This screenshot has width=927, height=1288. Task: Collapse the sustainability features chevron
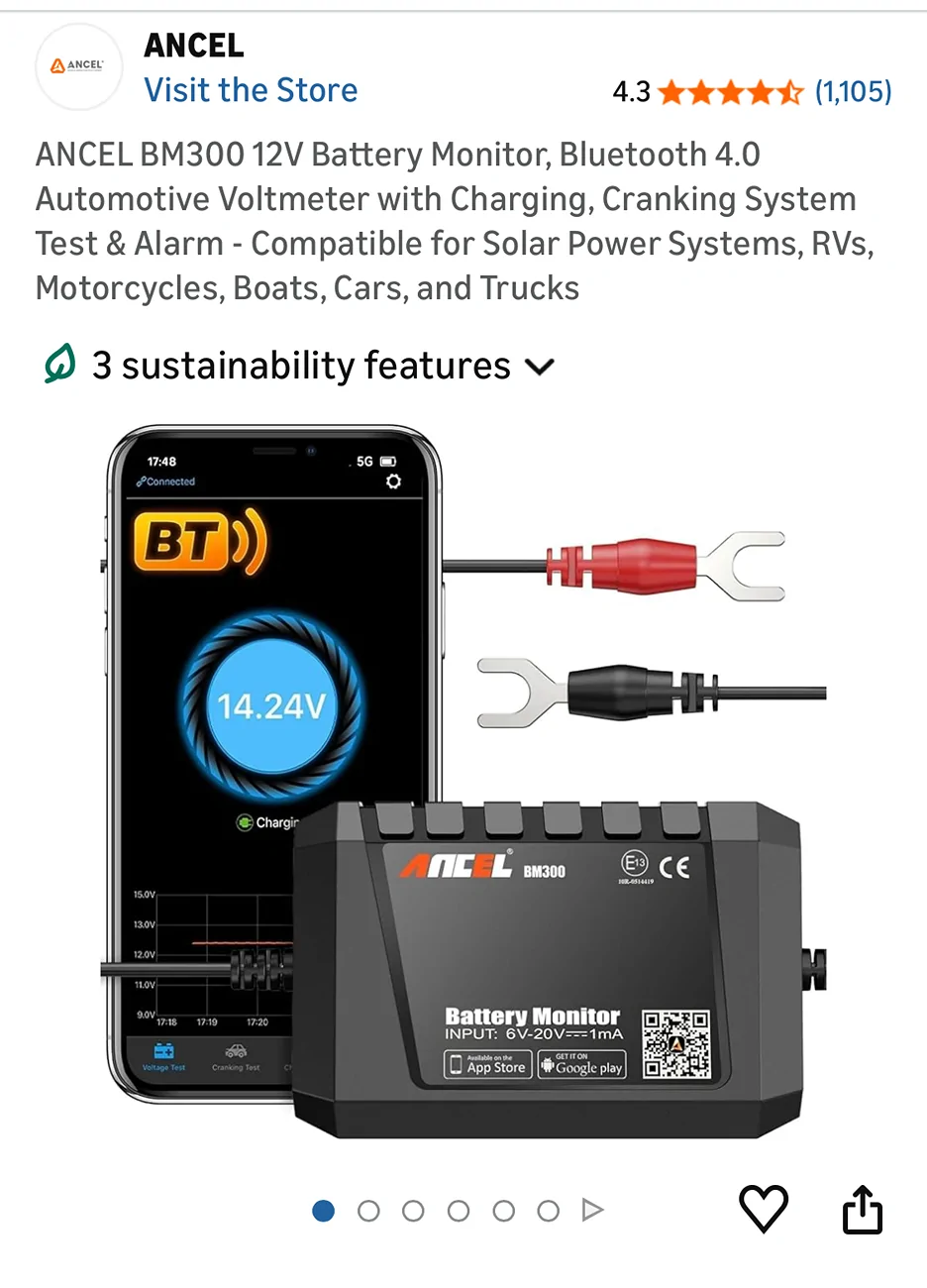click(x=540, y=366)
